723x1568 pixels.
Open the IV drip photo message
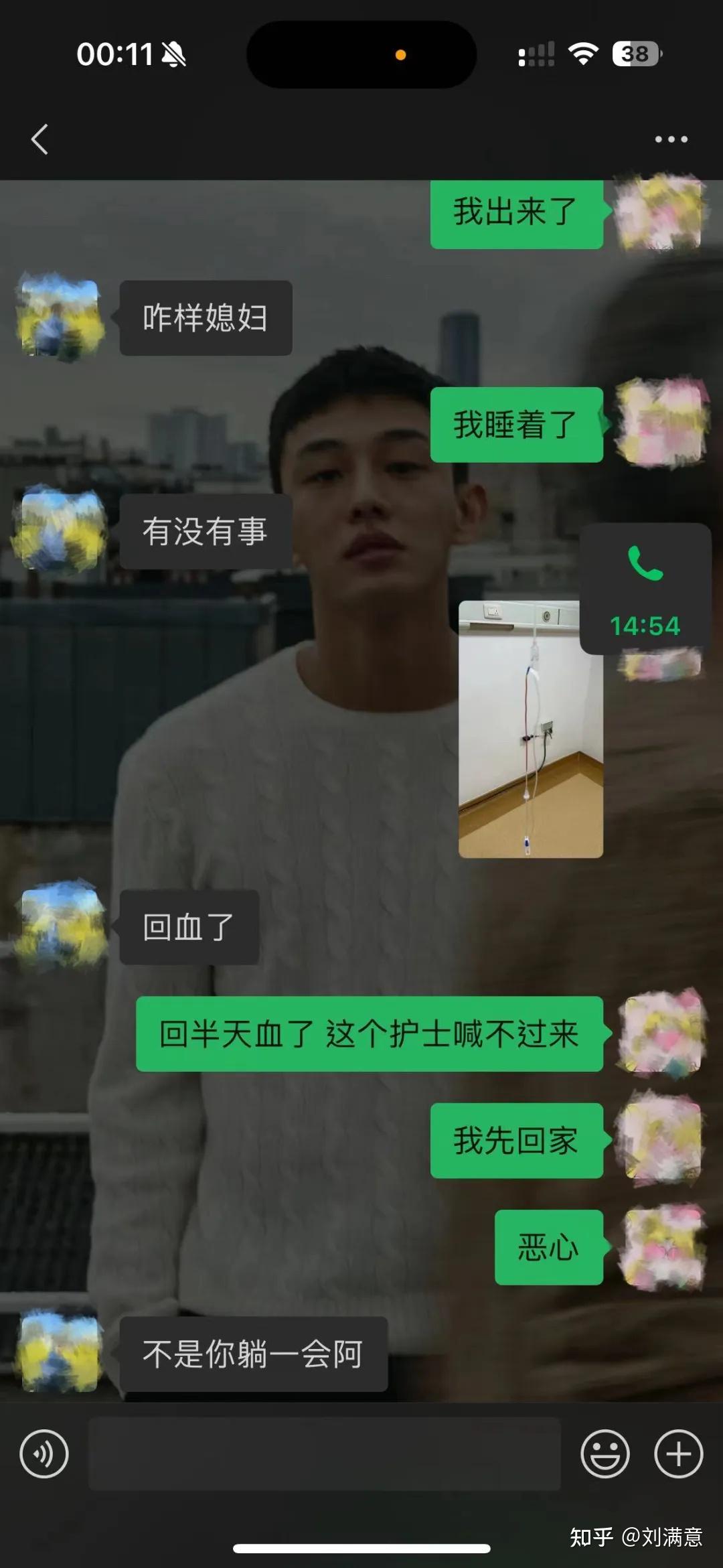pos(530,729)
